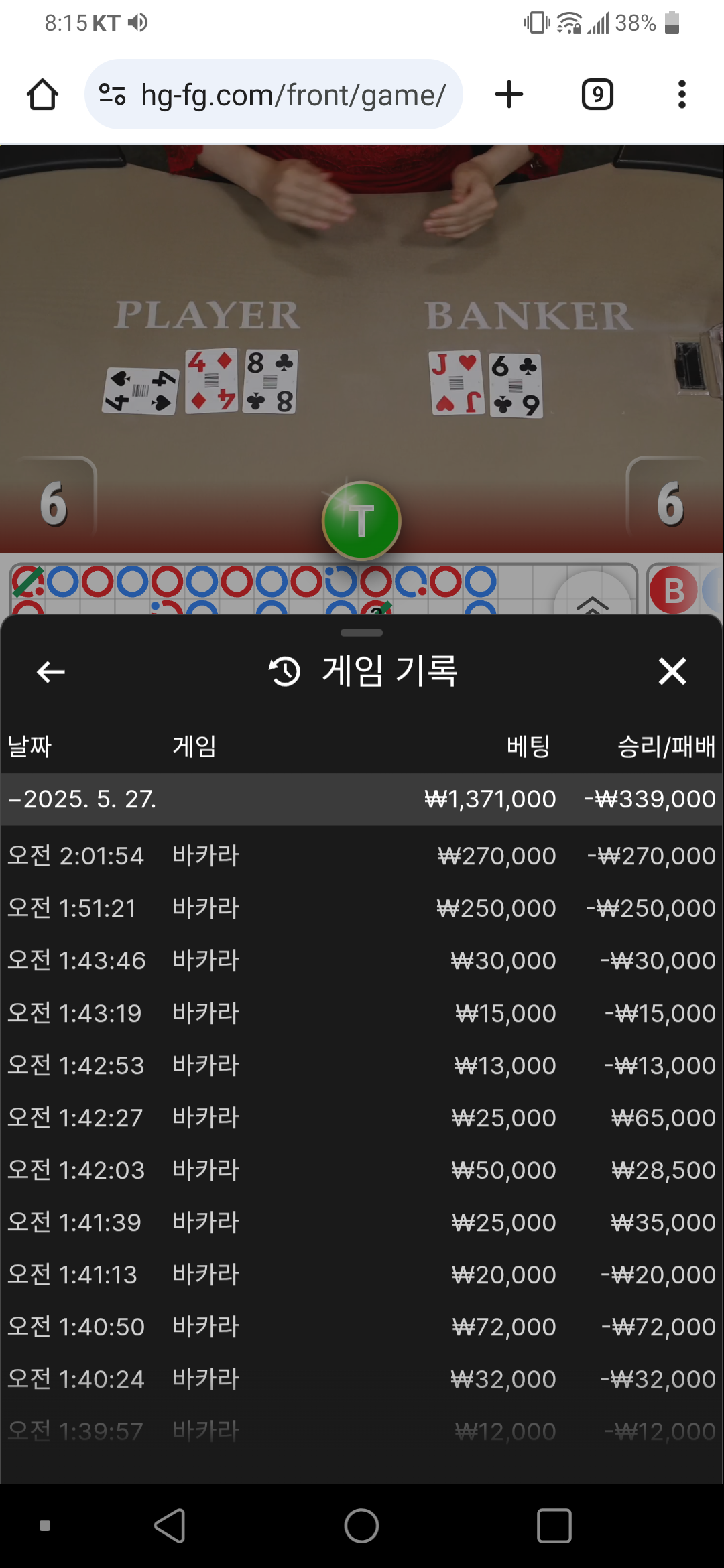Image resolution: width=724 pixels, height=1568 pixels.
Task: Tap the hg-fg.com address bar
Action: click(x=274, y=94)
